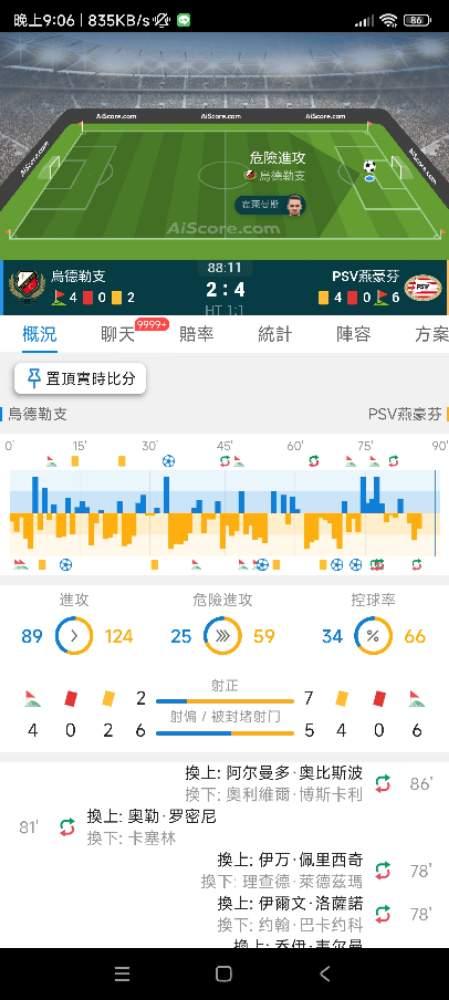449x1000 pixels.
Task: Open the 賠率 tab
Action: pos(196,334)
